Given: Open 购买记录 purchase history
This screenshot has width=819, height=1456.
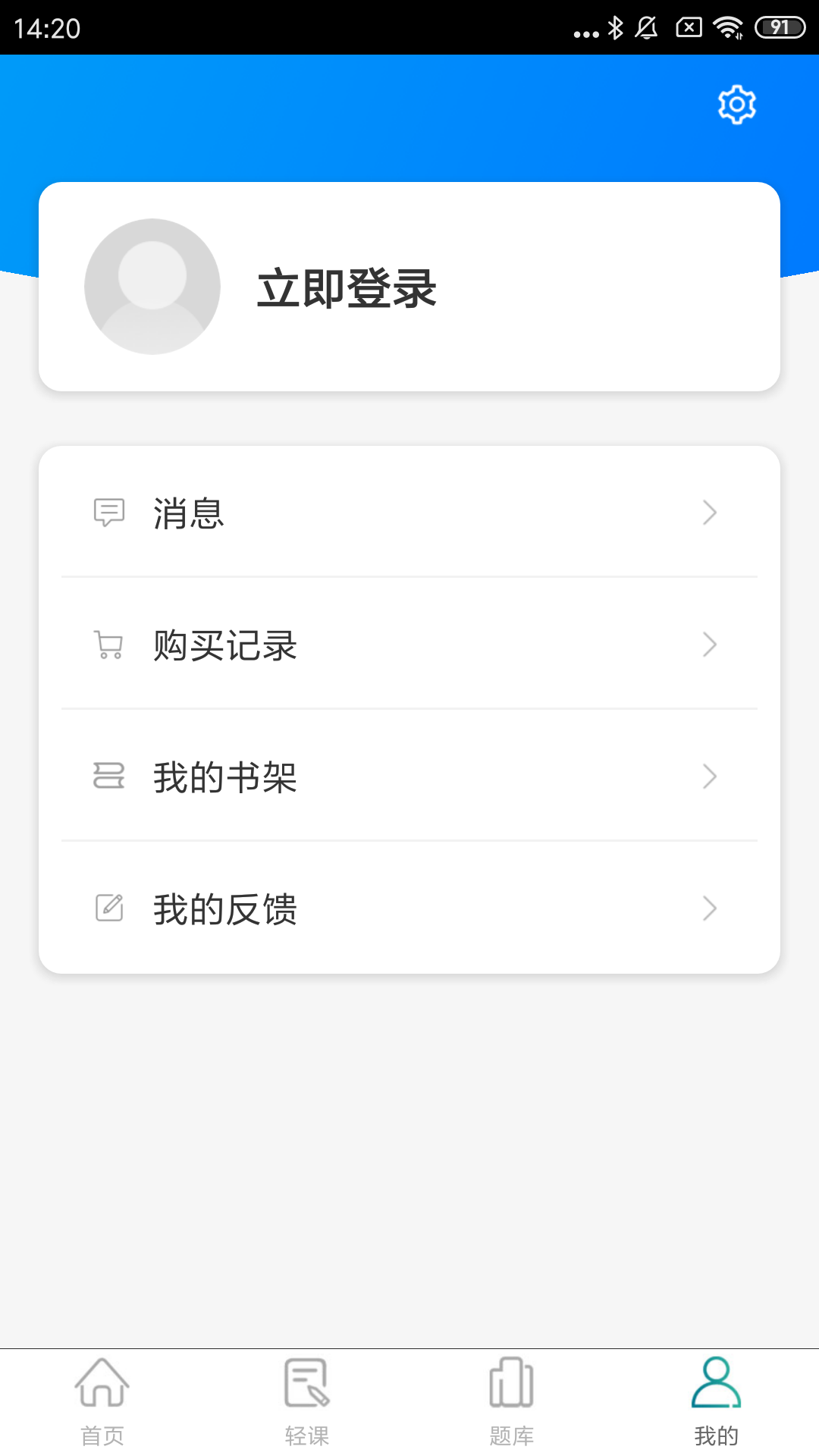Looking at the screenshot, I should coord(224,645).
